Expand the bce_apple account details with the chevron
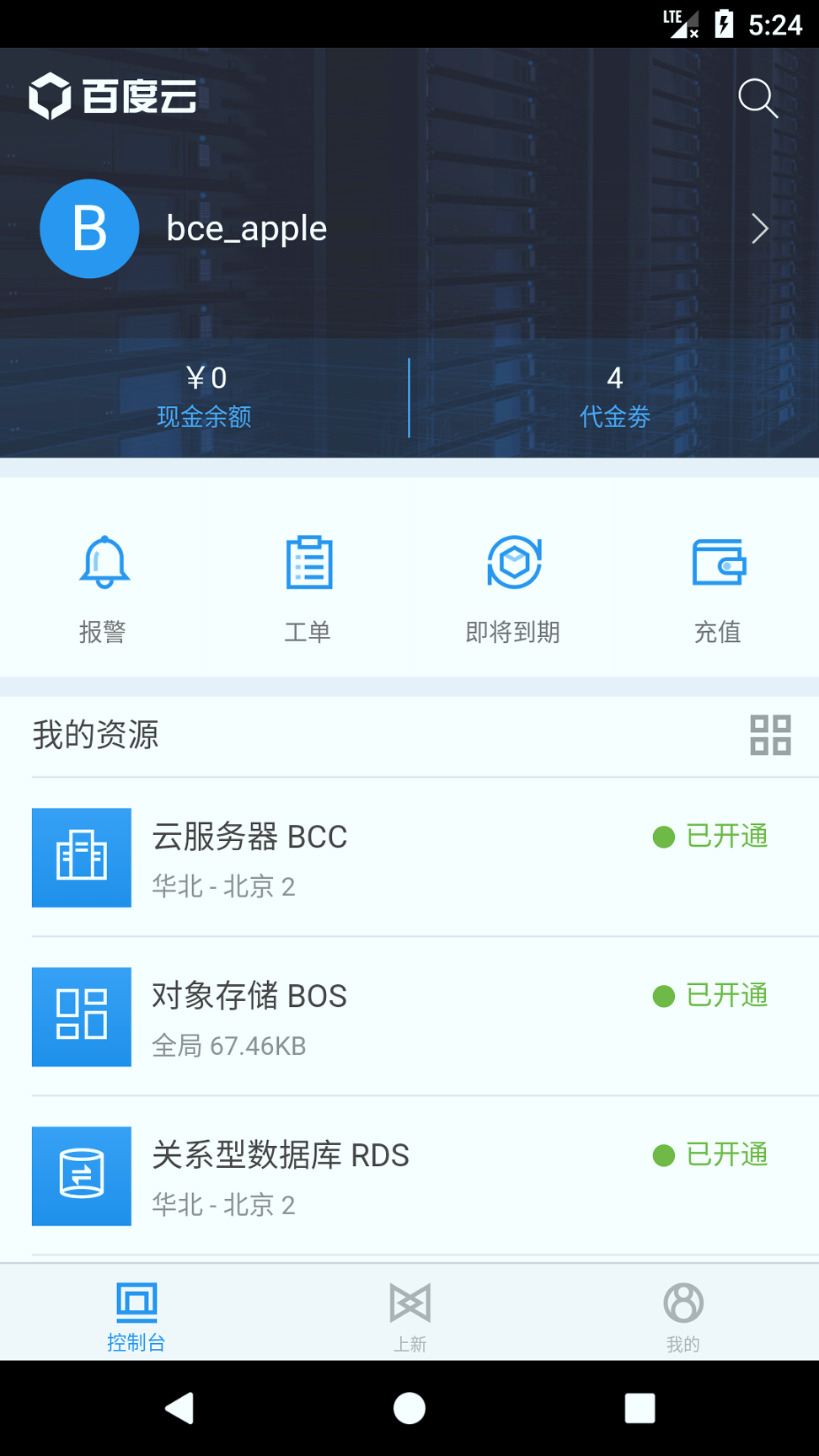 pyautogui.click(x=759, y=228)
